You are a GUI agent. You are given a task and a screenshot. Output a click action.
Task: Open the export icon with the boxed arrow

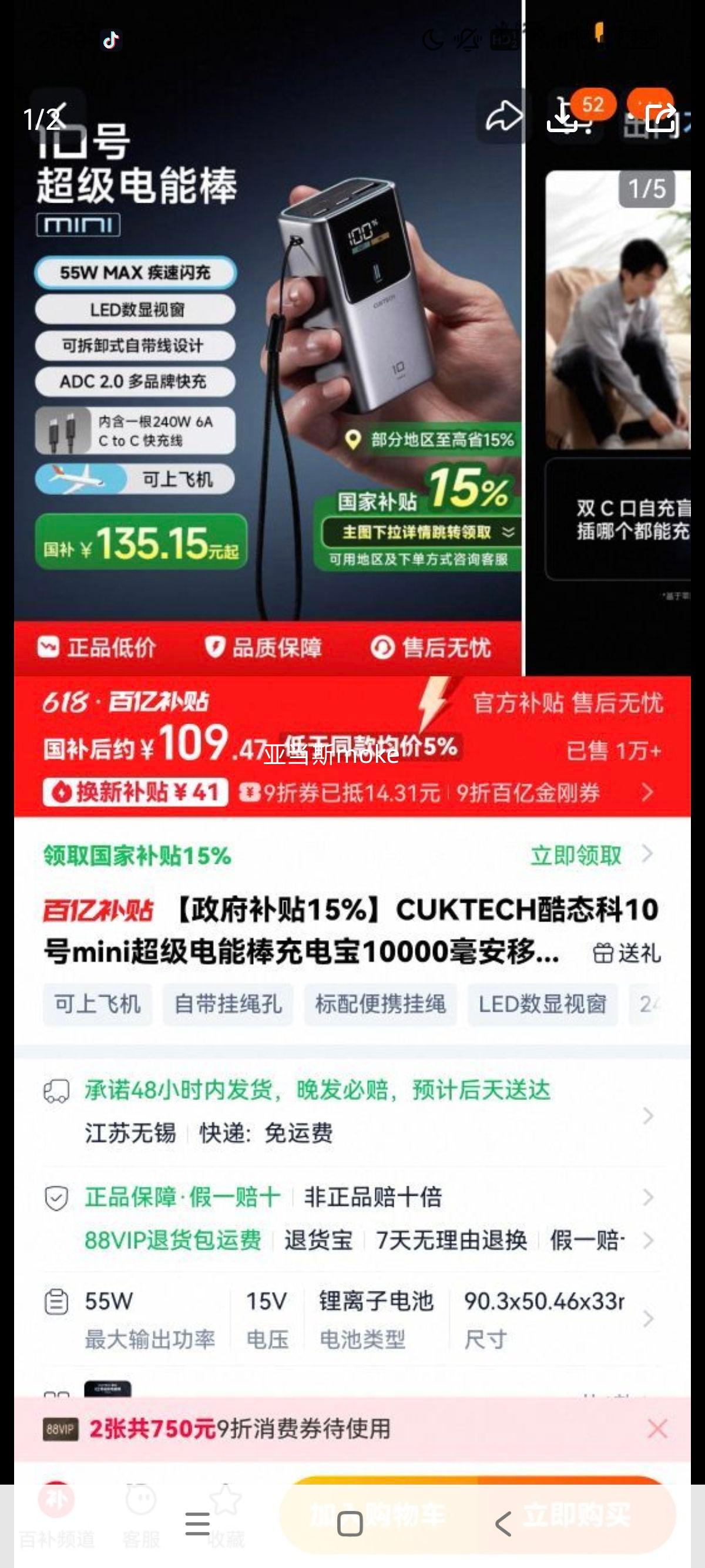[660, 116]
